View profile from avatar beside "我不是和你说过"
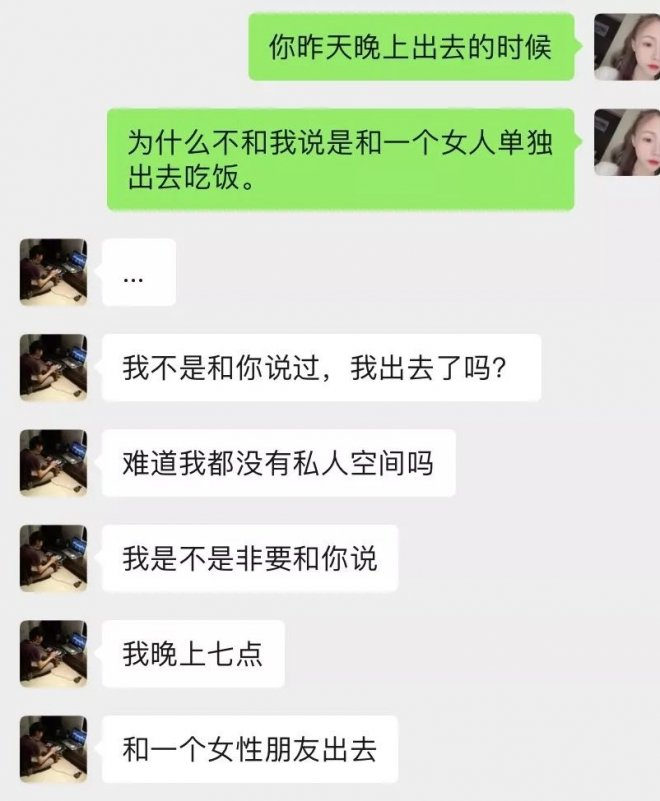Viewport: 660px width, 801px height. point(54,367)
